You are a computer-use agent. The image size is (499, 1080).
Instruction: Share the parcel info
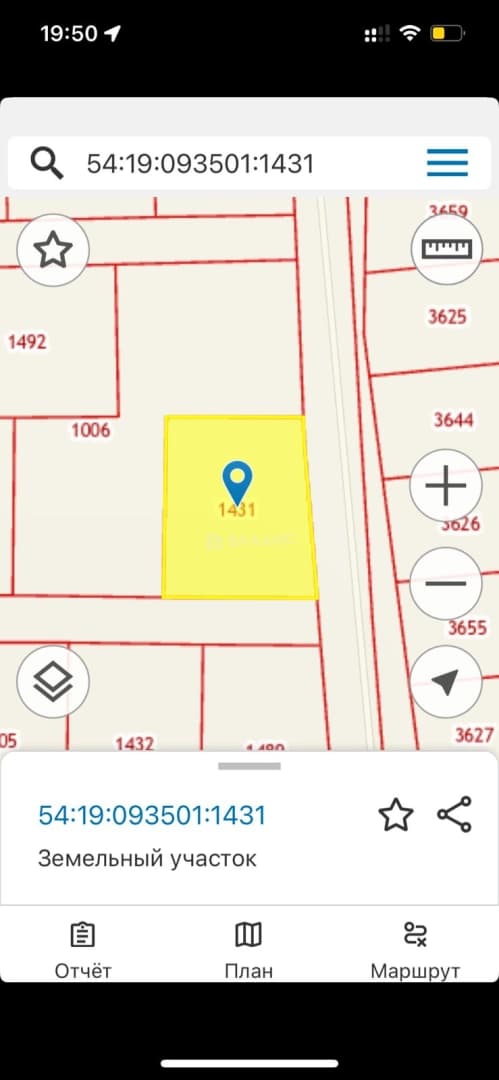(x=455, y=815)
